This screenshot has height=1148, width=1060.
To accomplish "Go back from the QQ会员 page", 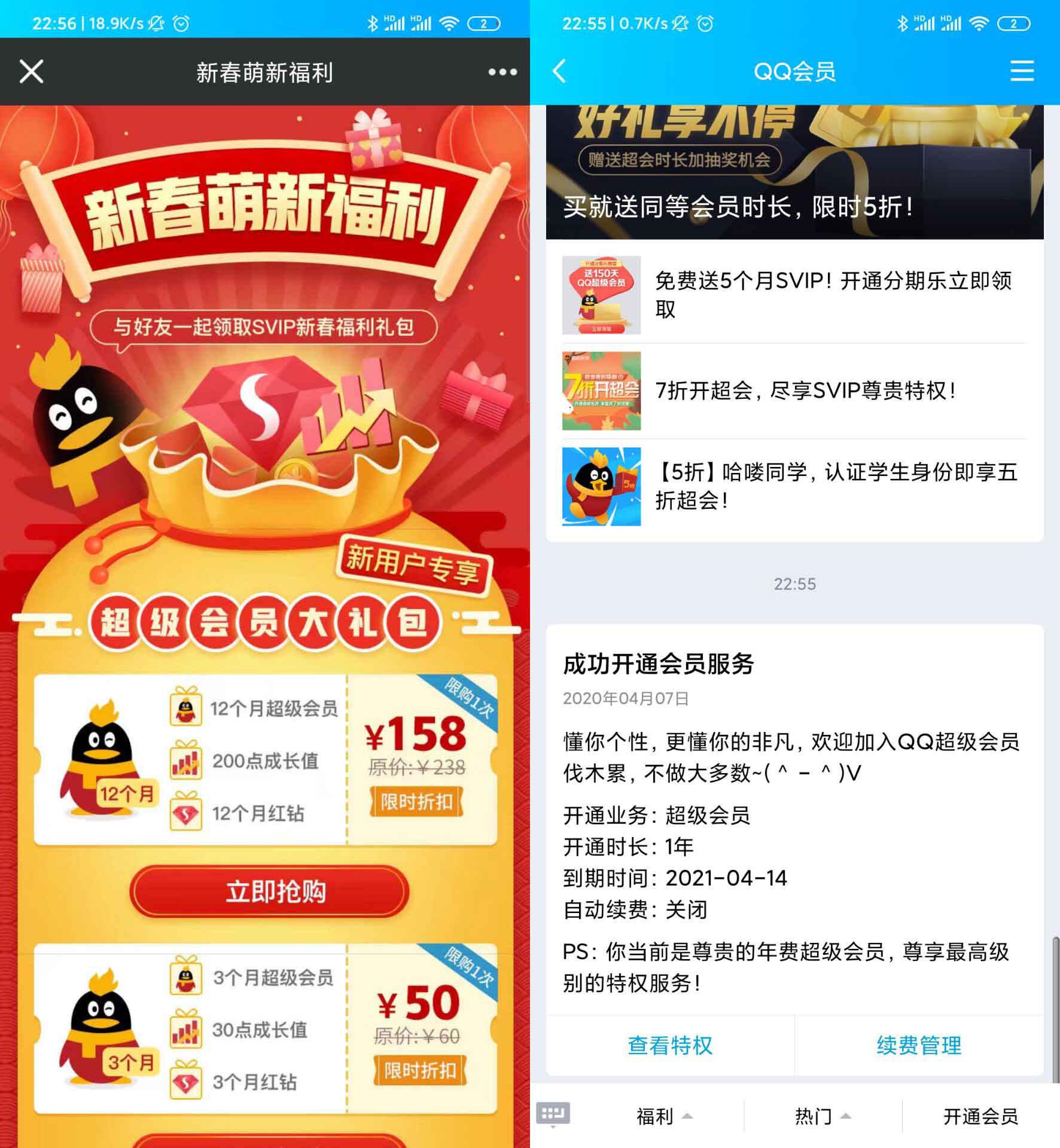I will point(560,71).
